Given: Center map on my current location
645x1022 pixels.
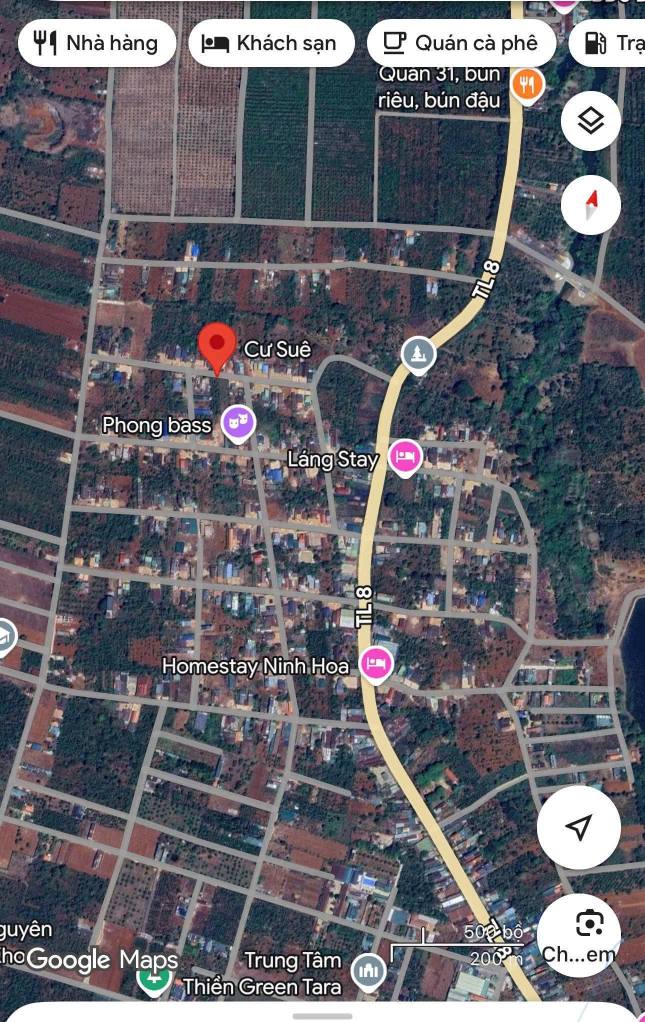Looking at the screenshot, I should (578, 827).
